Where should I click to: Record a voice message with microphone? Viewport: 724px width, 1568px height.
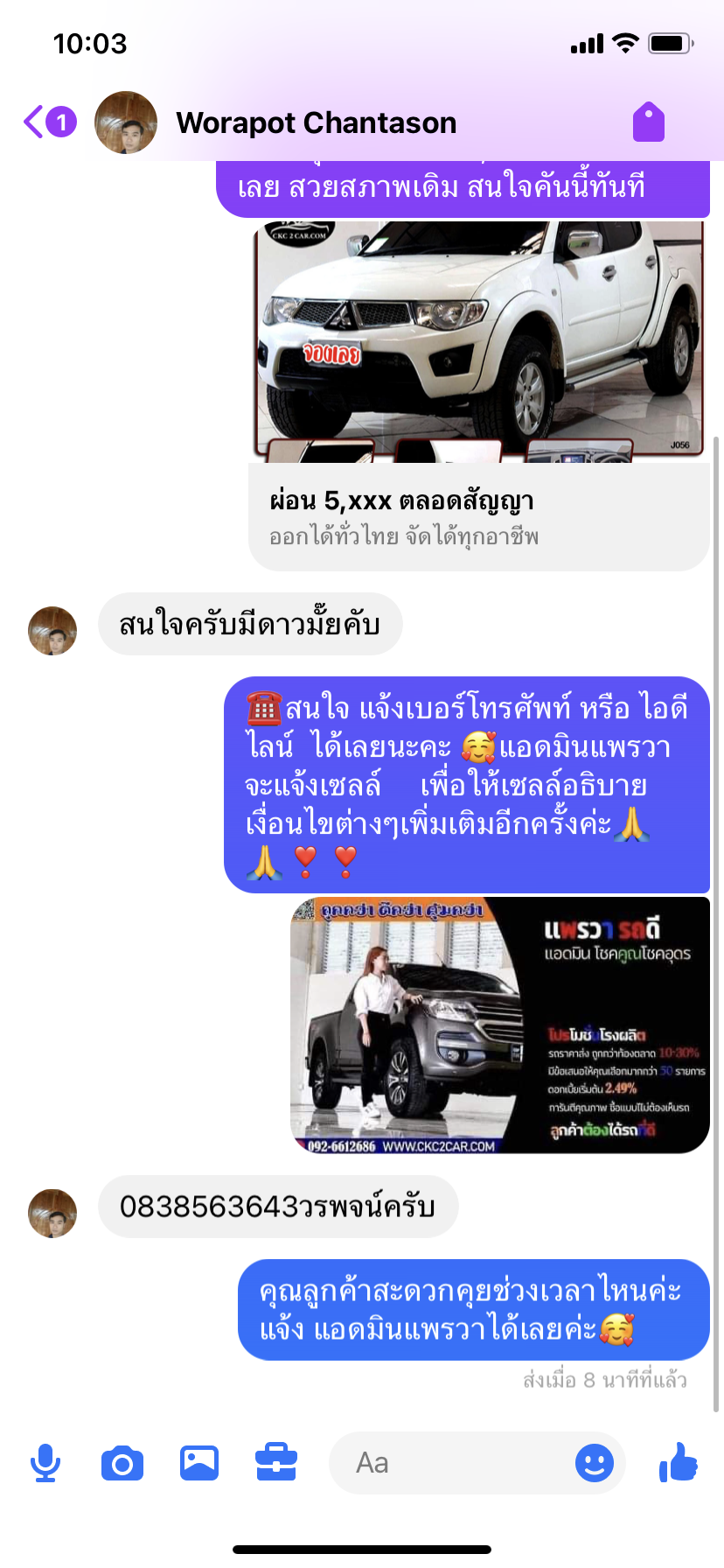(45, 1463)
